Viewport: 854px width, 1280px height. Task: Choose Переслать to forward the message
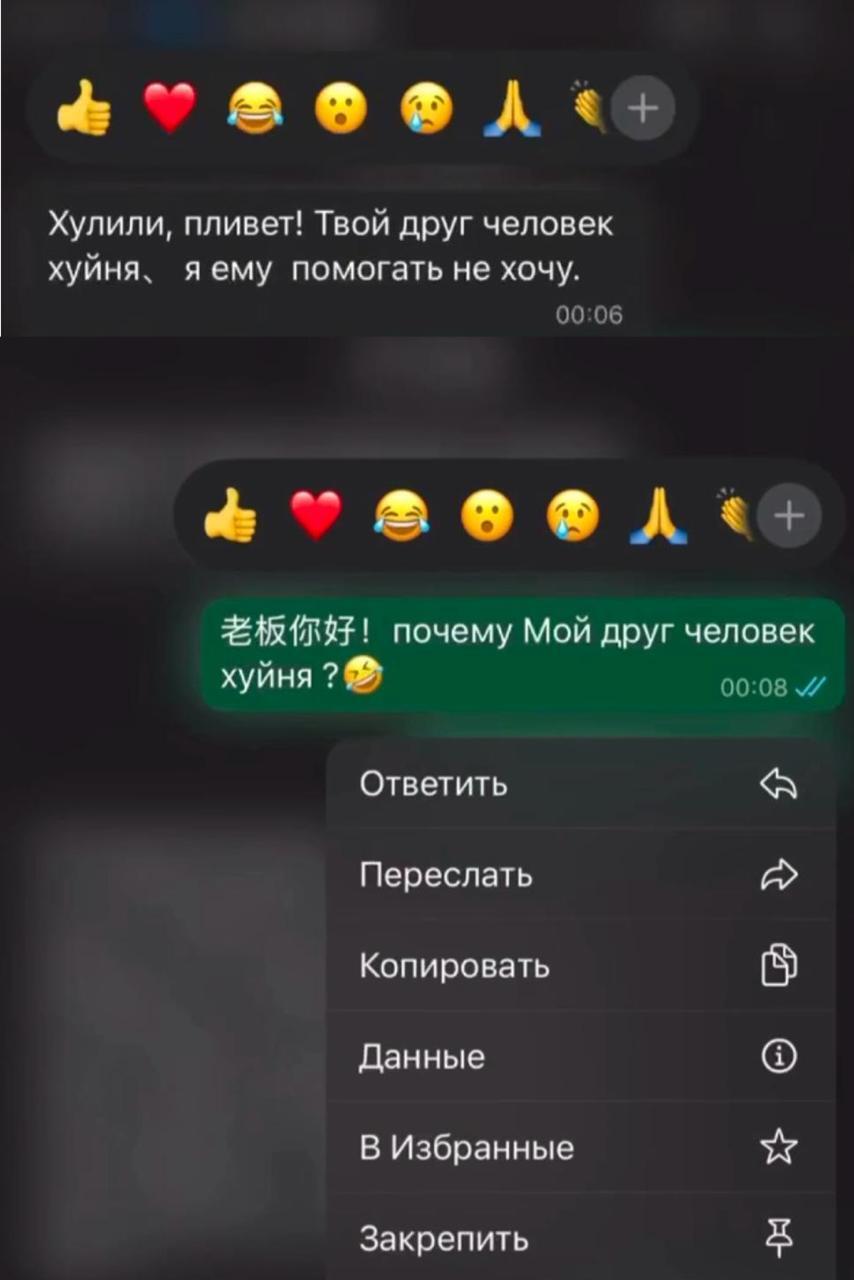coord(580,875)
